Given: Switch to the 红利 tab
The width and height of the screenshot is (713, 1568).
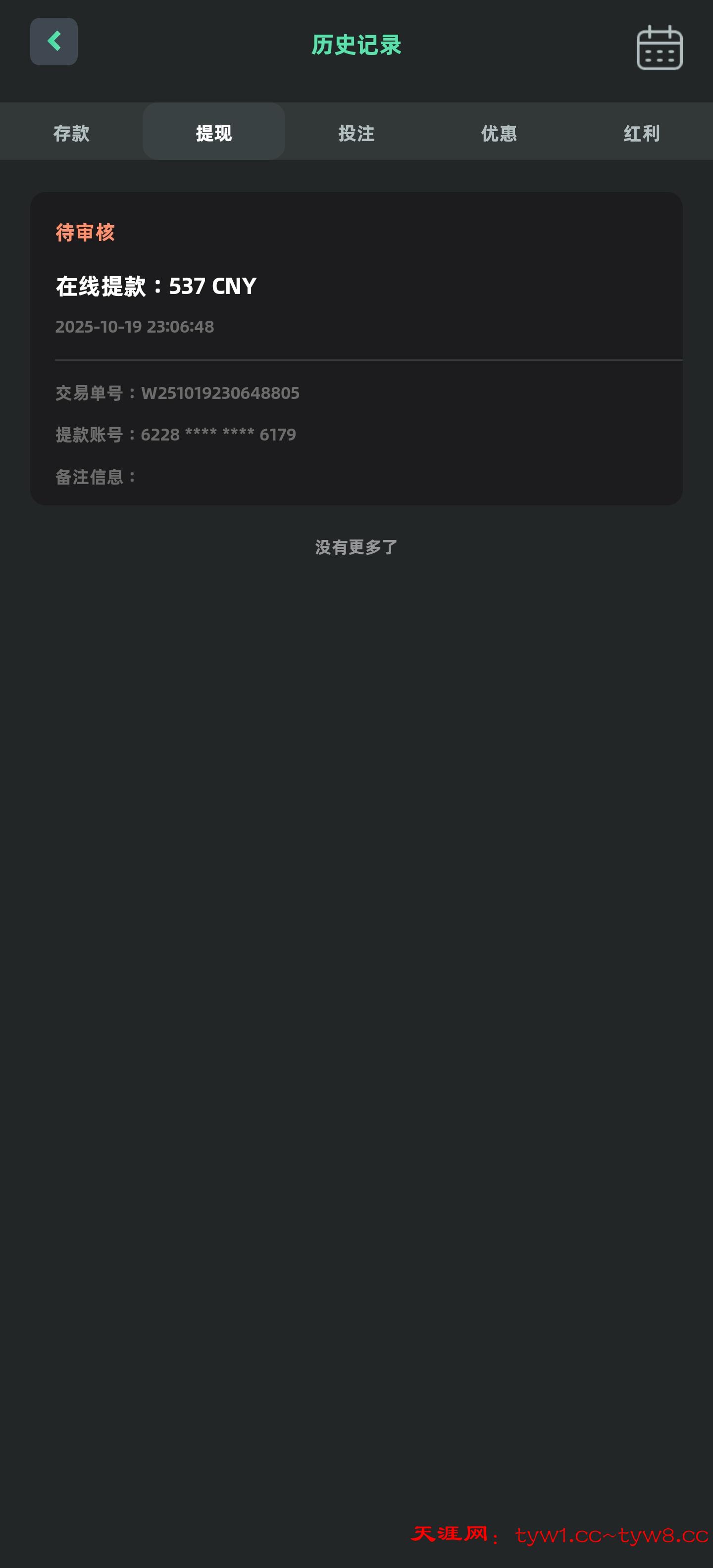Looking at the screenshot, I should click(641, 132).
